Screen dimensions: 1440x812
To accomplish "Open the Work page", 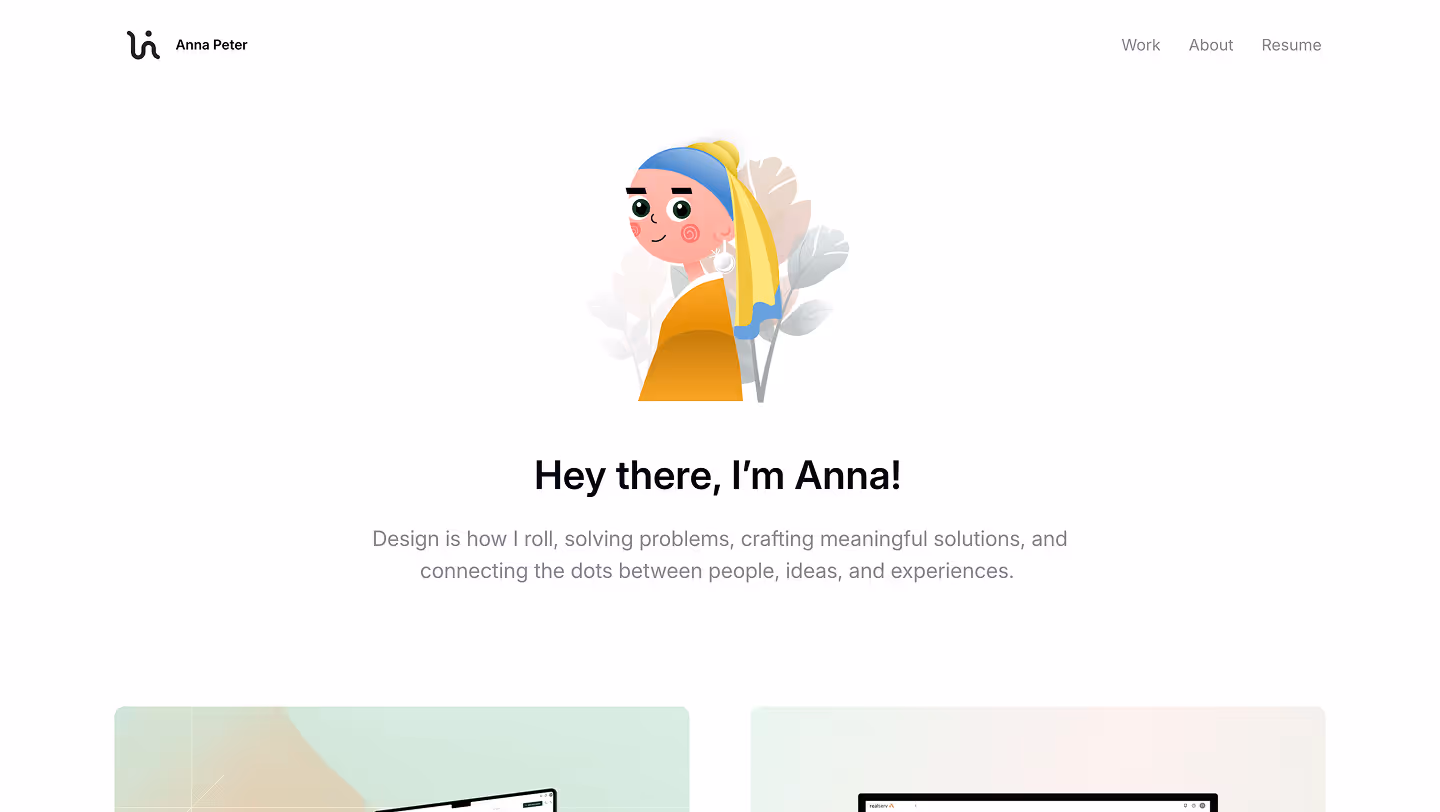I will click(1140, 45).
